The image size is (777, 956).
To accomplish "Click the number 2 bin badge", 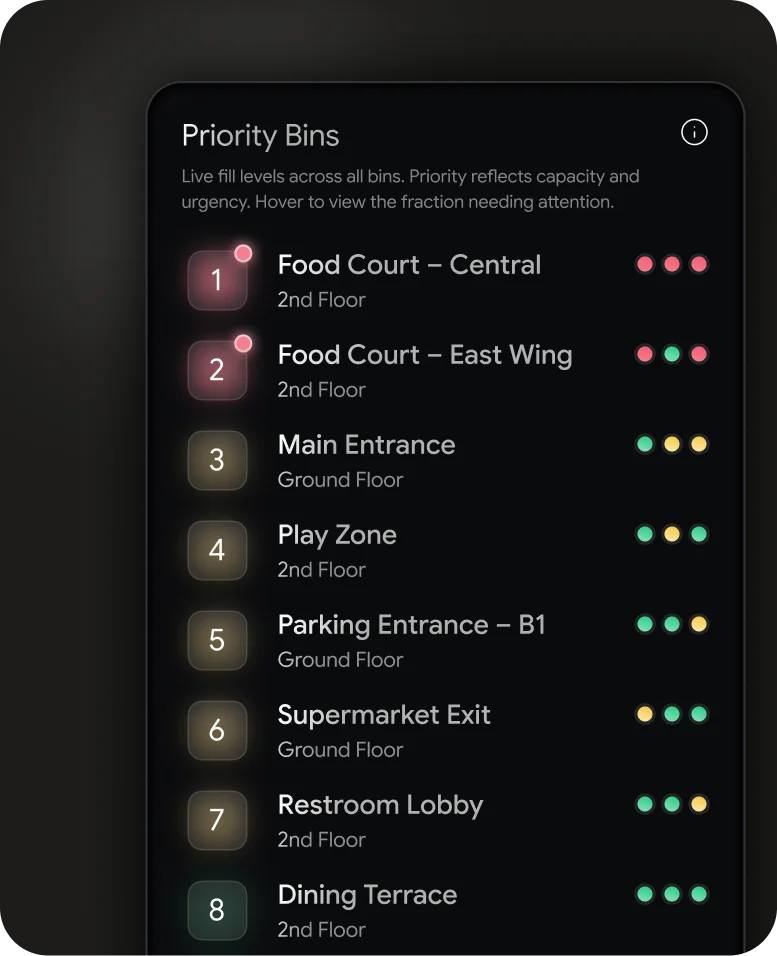I will tap(217, 370).
